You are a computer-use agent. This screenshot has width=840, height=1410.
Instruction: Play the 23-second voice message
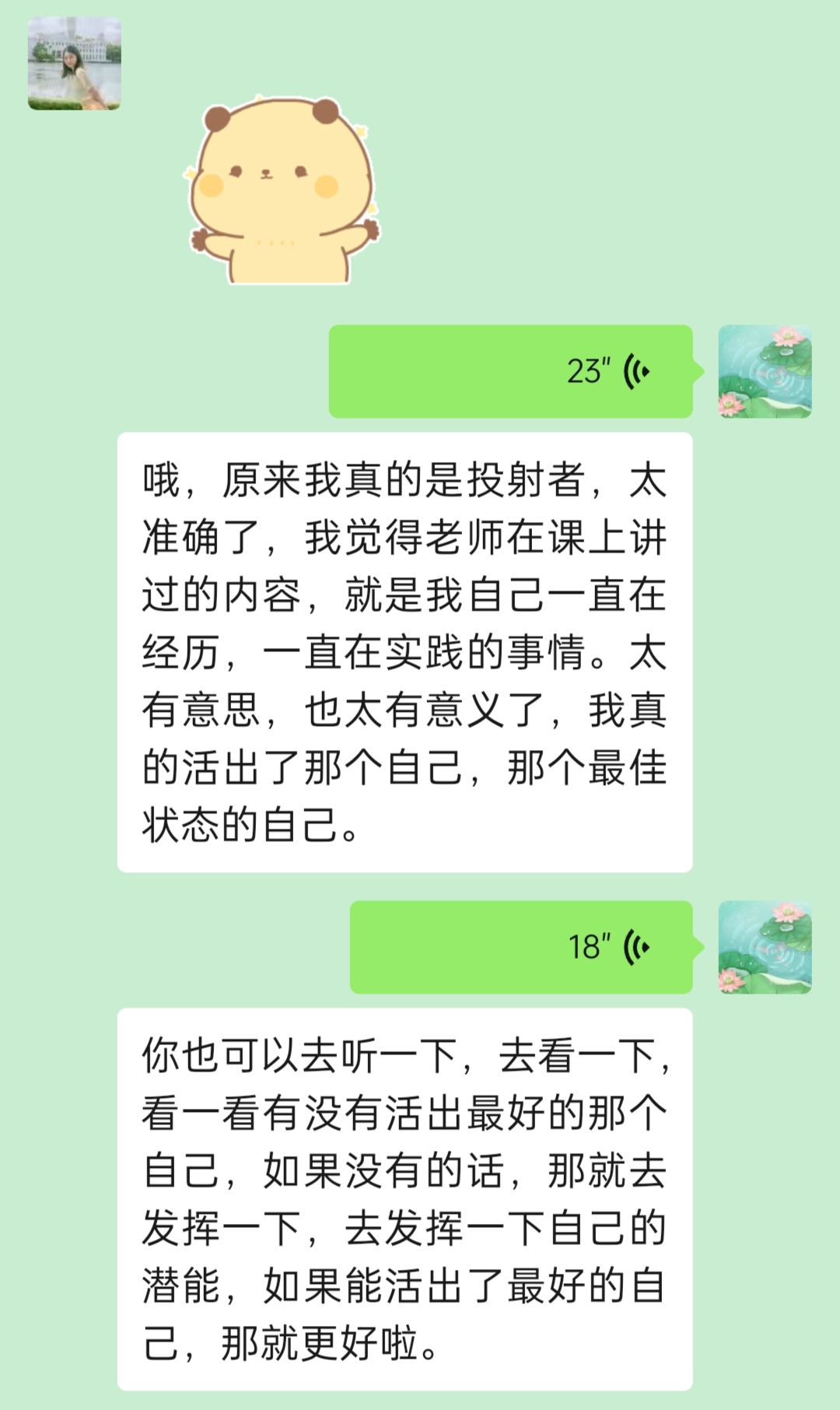point(510,371)
